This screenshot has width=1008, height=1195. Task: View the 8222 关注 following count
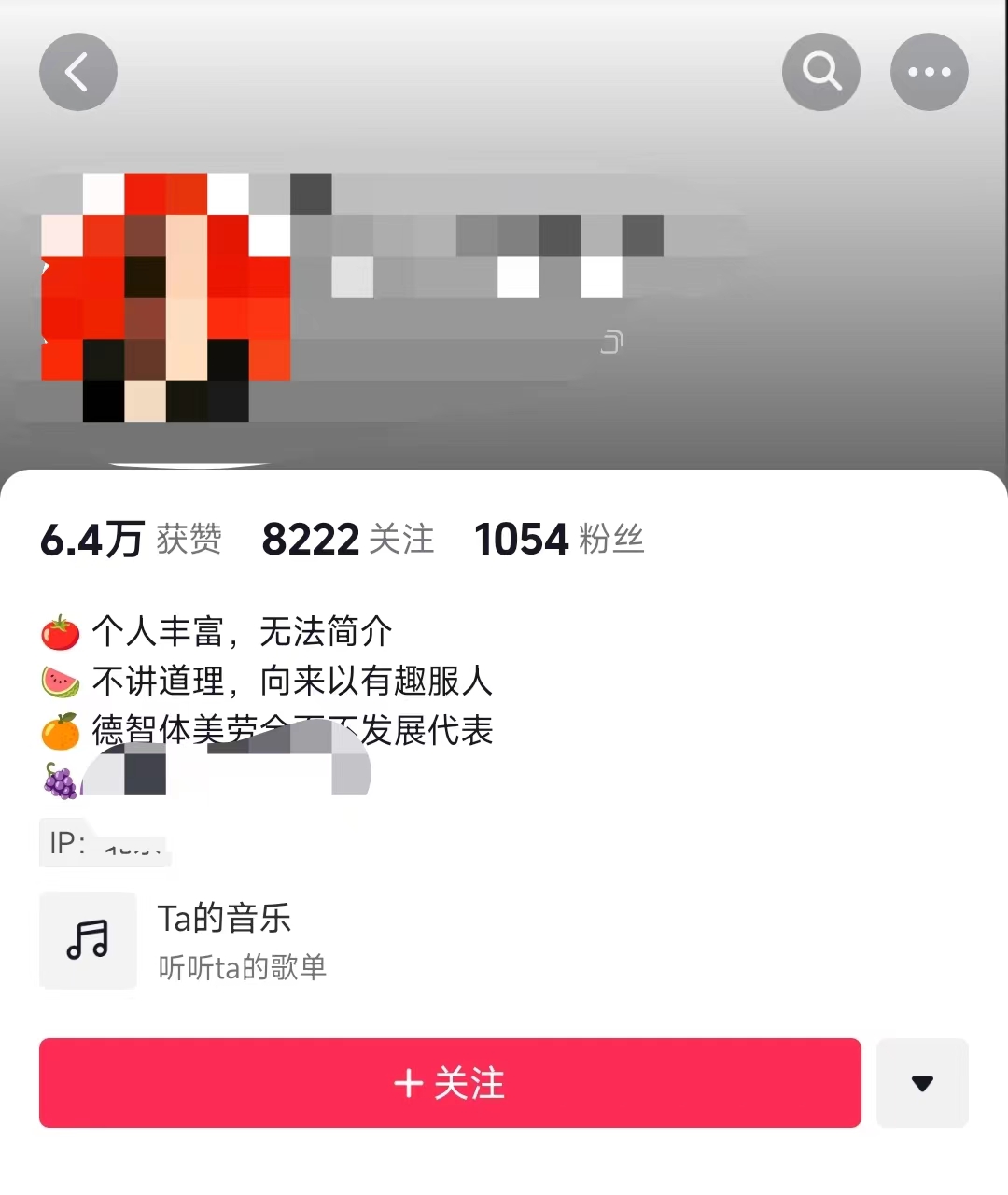348,539
